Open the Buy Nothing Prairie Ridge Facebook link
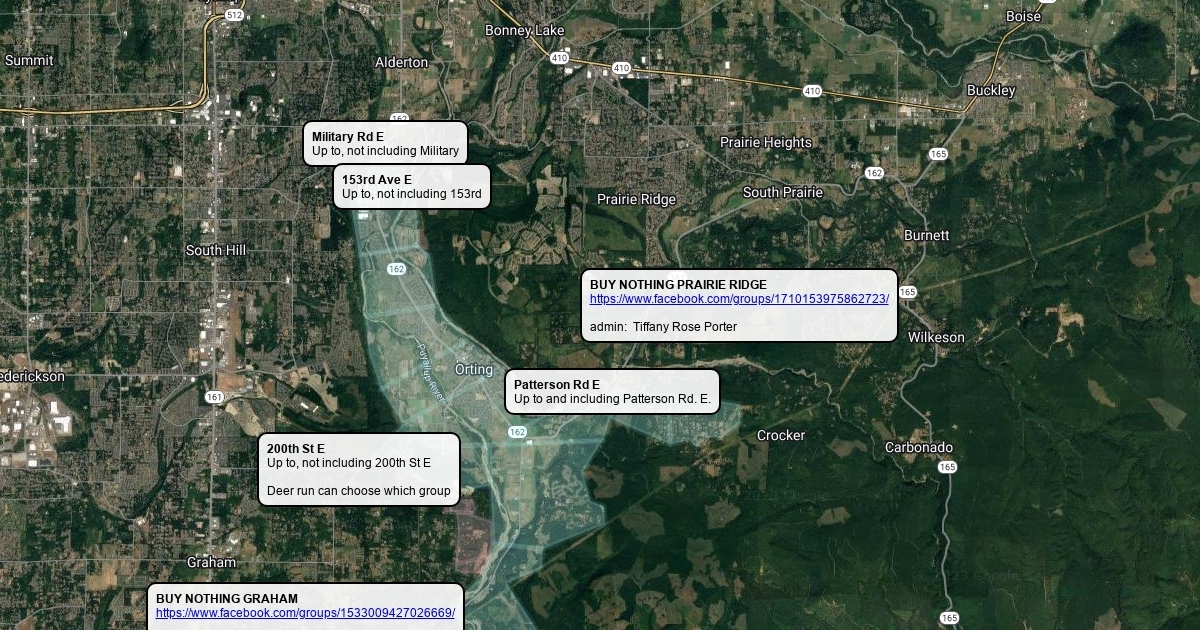Screen dimensions: 1200x630 739,299
